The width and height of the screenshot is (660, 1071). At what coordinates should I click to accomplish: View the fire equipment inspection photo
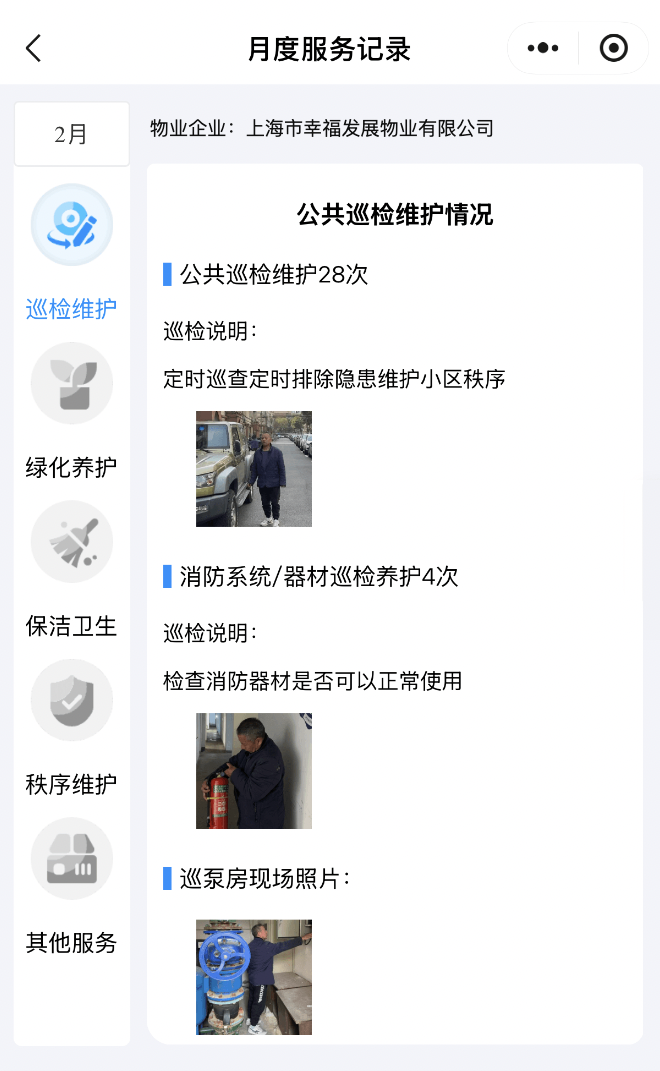[254, 771]
